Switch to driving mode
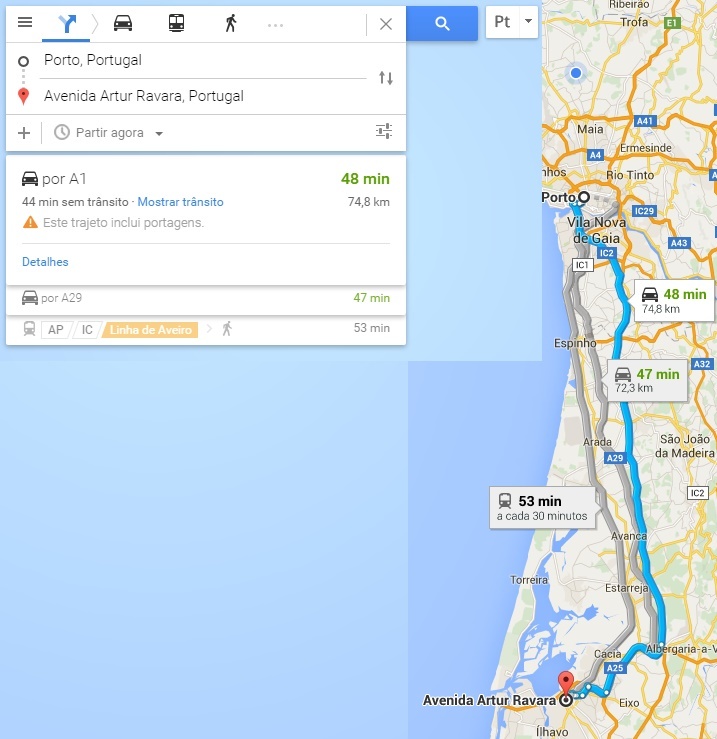717x739 pixels. (x=122, y=23)
